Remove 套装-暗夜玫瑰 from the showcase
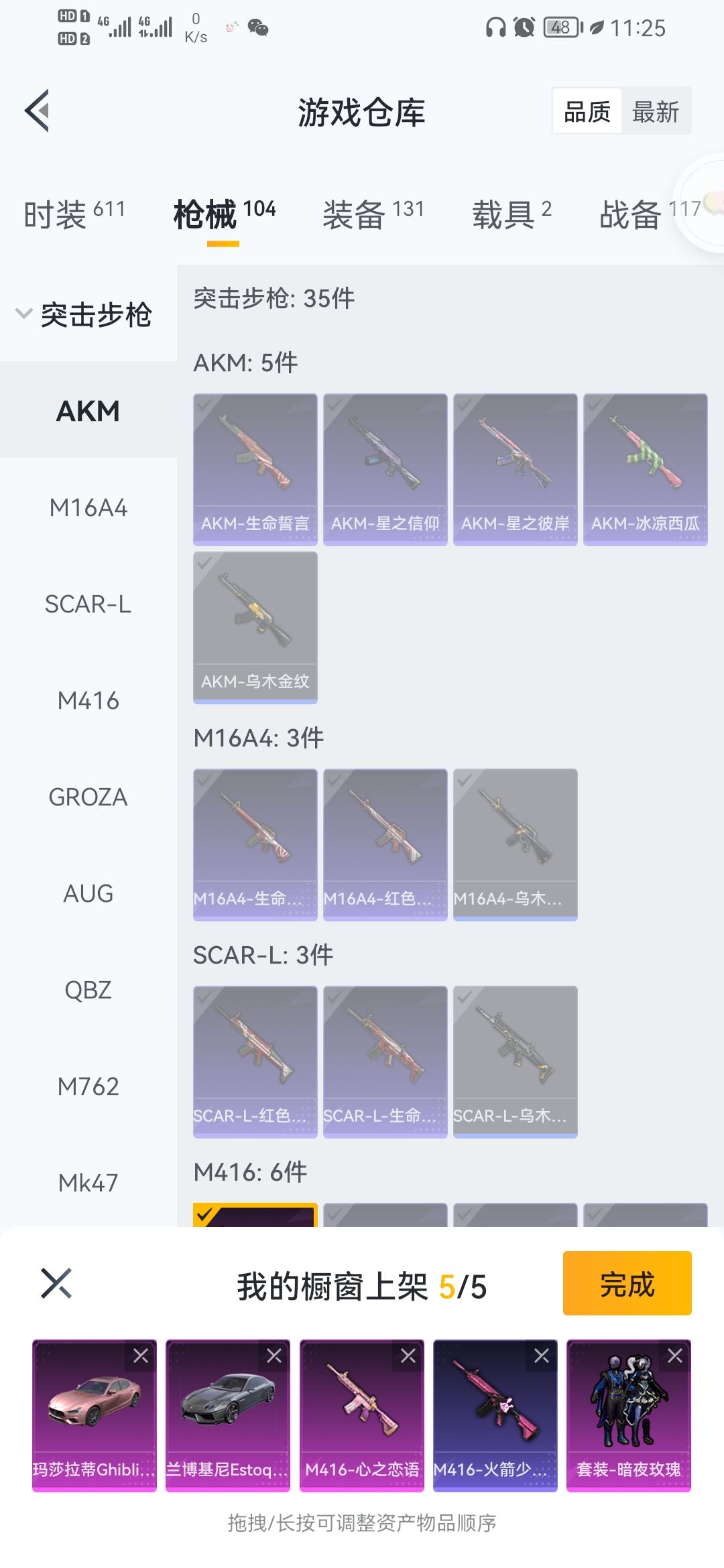Viewport: 724px width, 1568px height. point(675,1356)
